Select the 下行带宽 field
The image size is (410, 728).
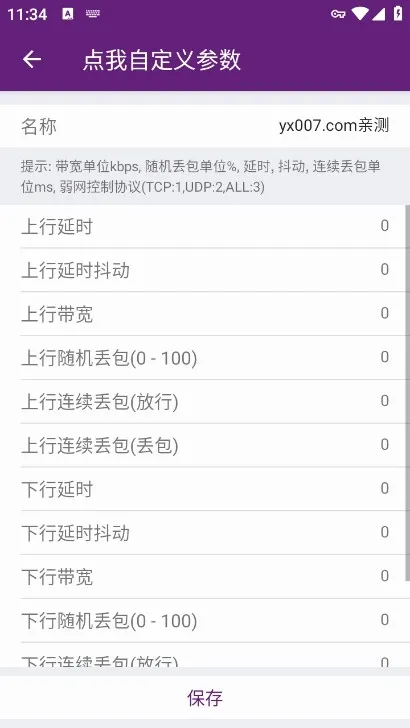pyautogui.click(x=205, y=577)
